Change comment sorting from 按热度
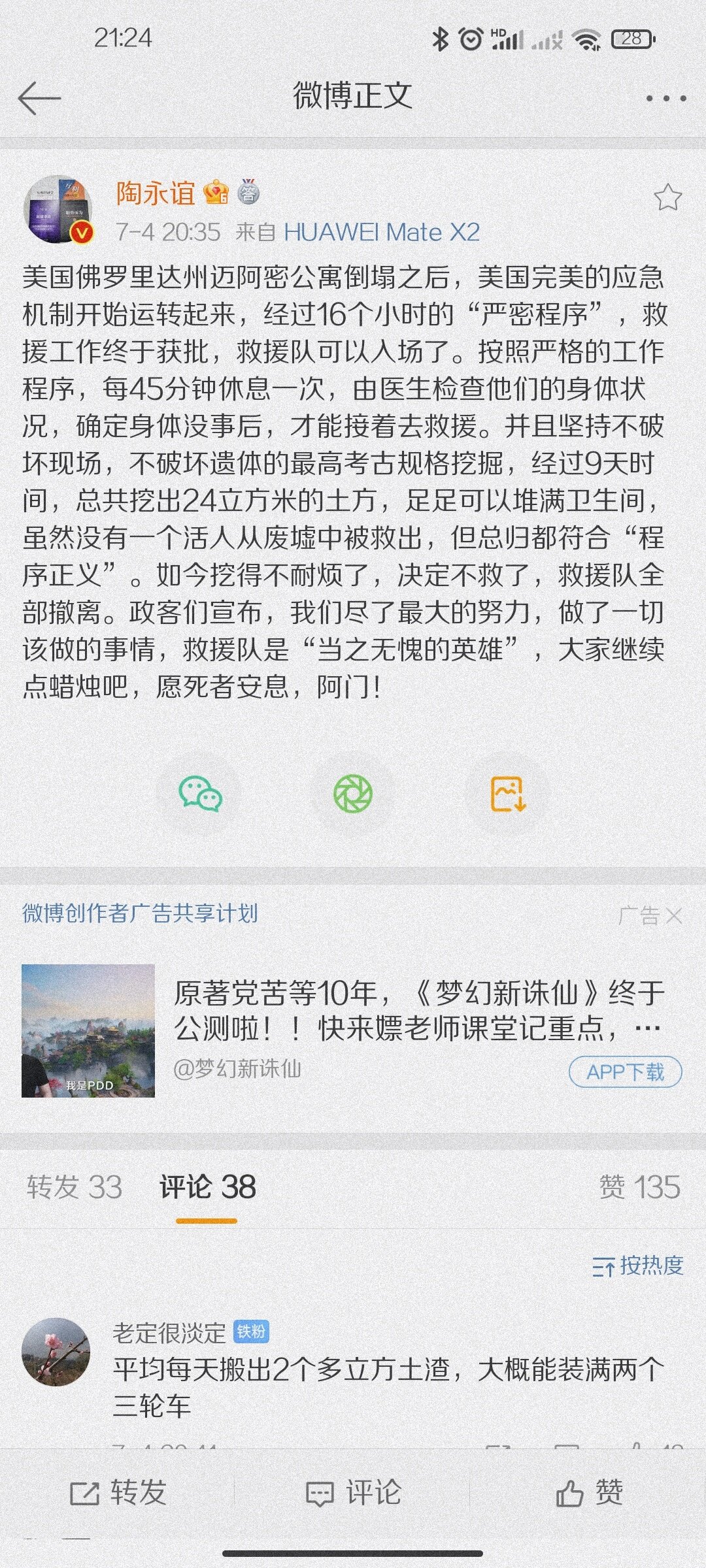This screenshot has height=1568, width=706. click(637, 1266)
